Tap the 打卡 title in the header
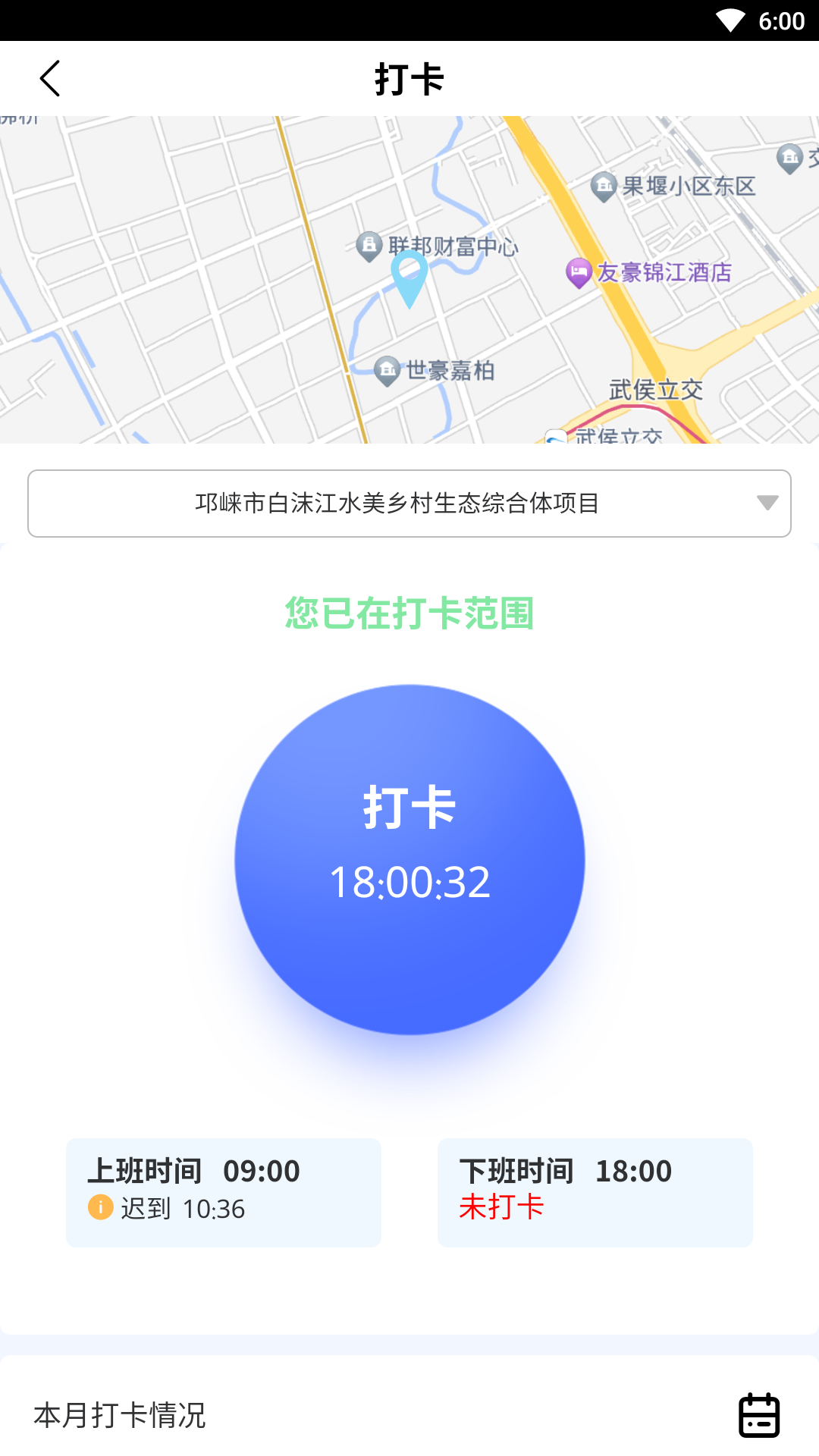This screenshot has height=1456, width=819. tap(409, 78)
